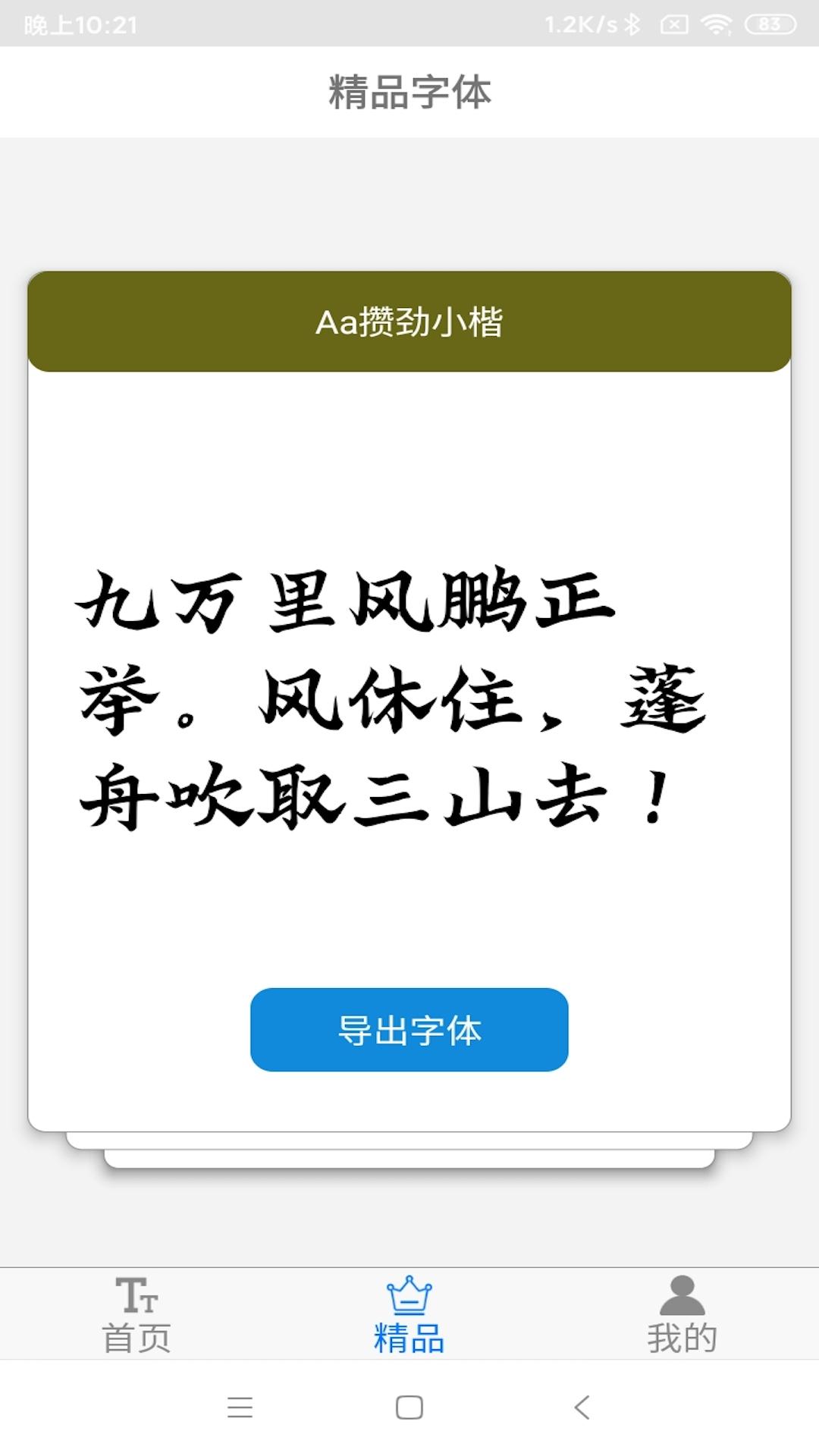Go back with the system back button
Screen dimensions: 819x1456
coord(582,1407)
